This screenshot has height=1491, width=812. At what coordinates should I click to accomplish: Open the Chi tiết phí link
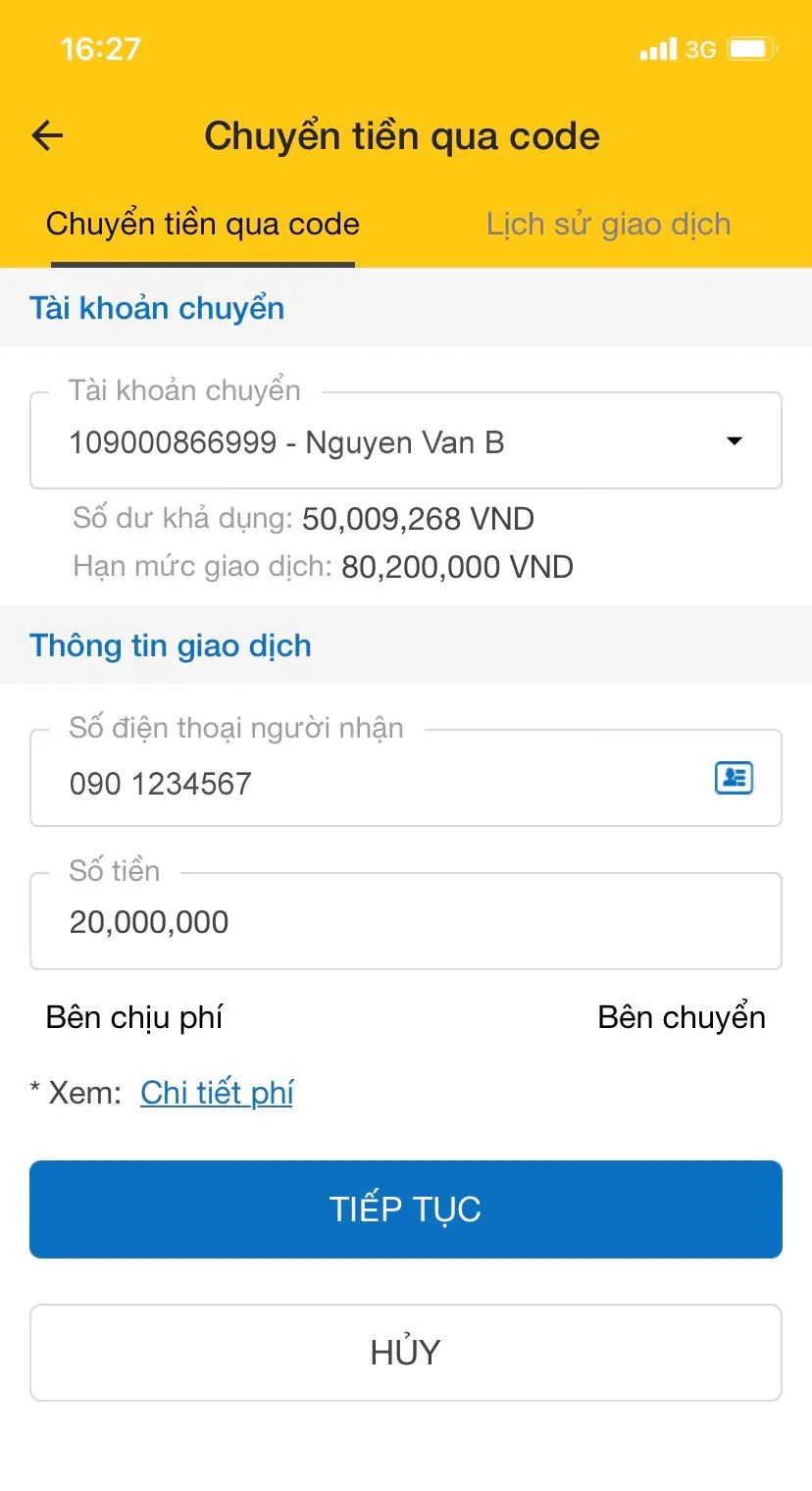pos(217,1093)
